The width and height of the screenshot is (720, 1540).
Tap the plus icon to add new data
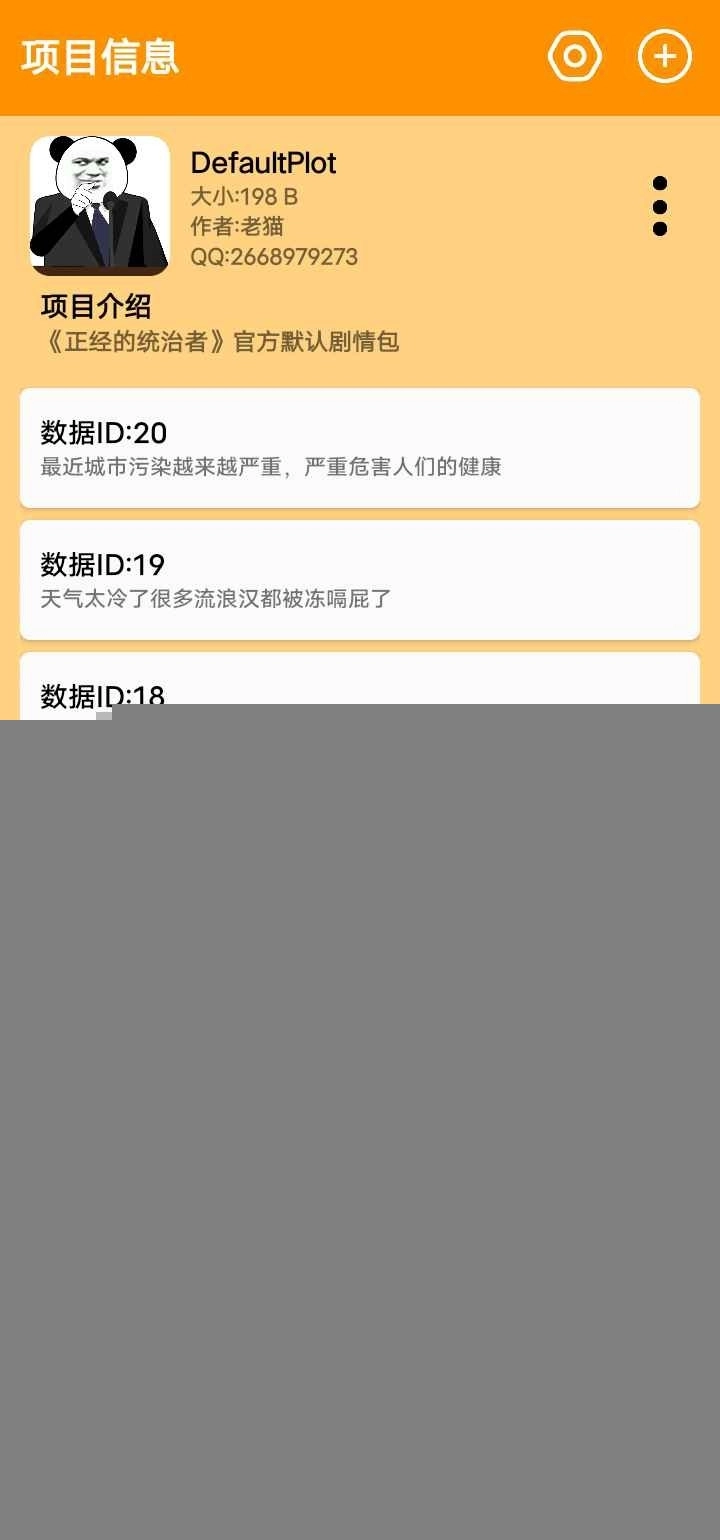pos(664,56)
